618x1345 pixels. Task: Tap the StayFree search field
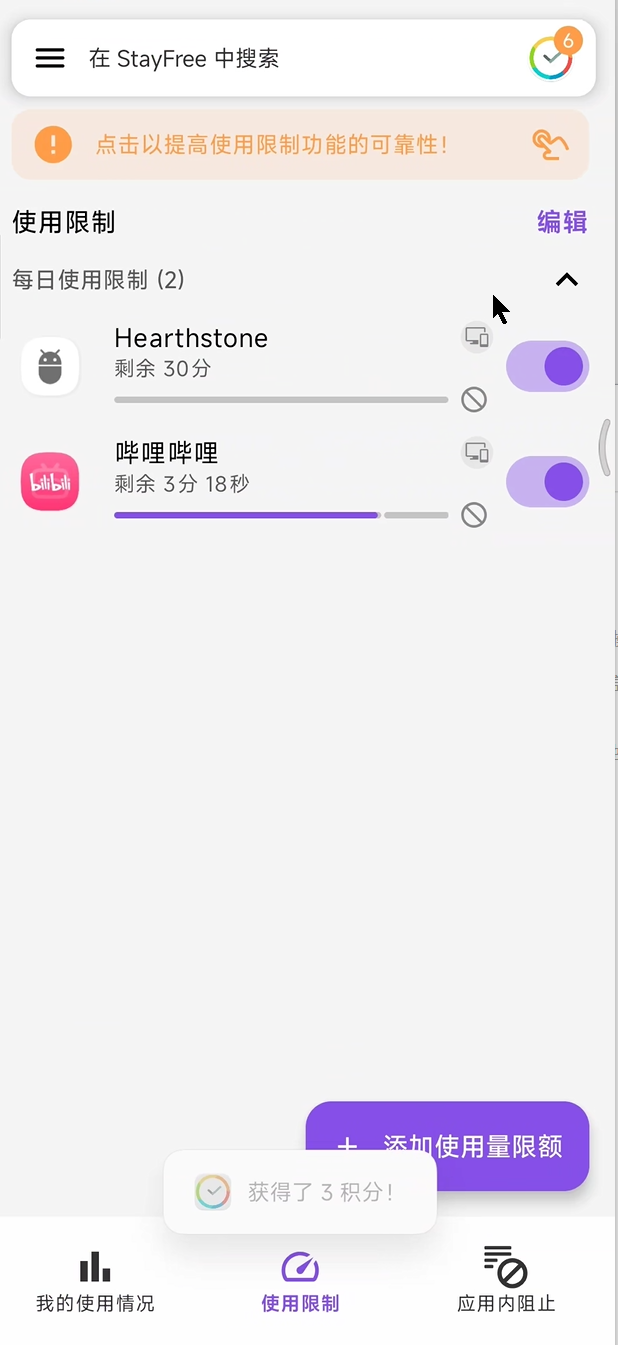[290, 58]
